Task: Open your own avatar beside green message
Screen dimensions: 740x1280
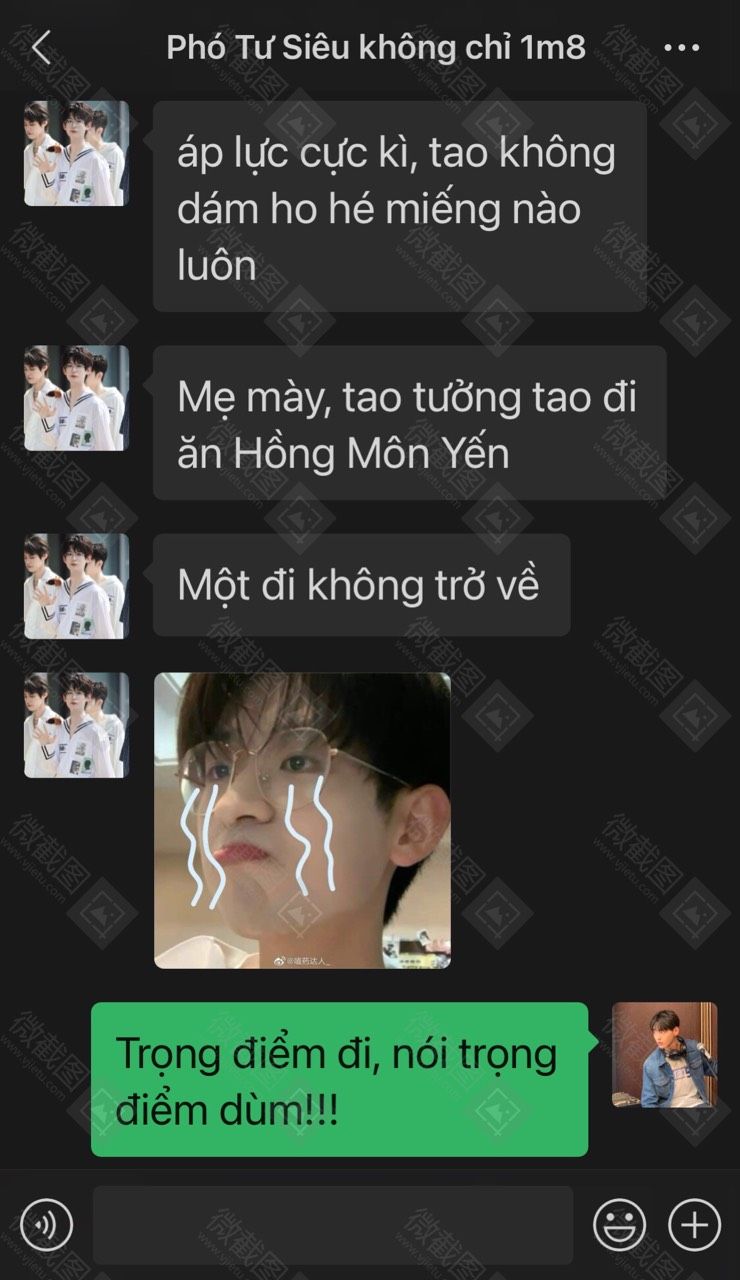Action: [664, 1055]
